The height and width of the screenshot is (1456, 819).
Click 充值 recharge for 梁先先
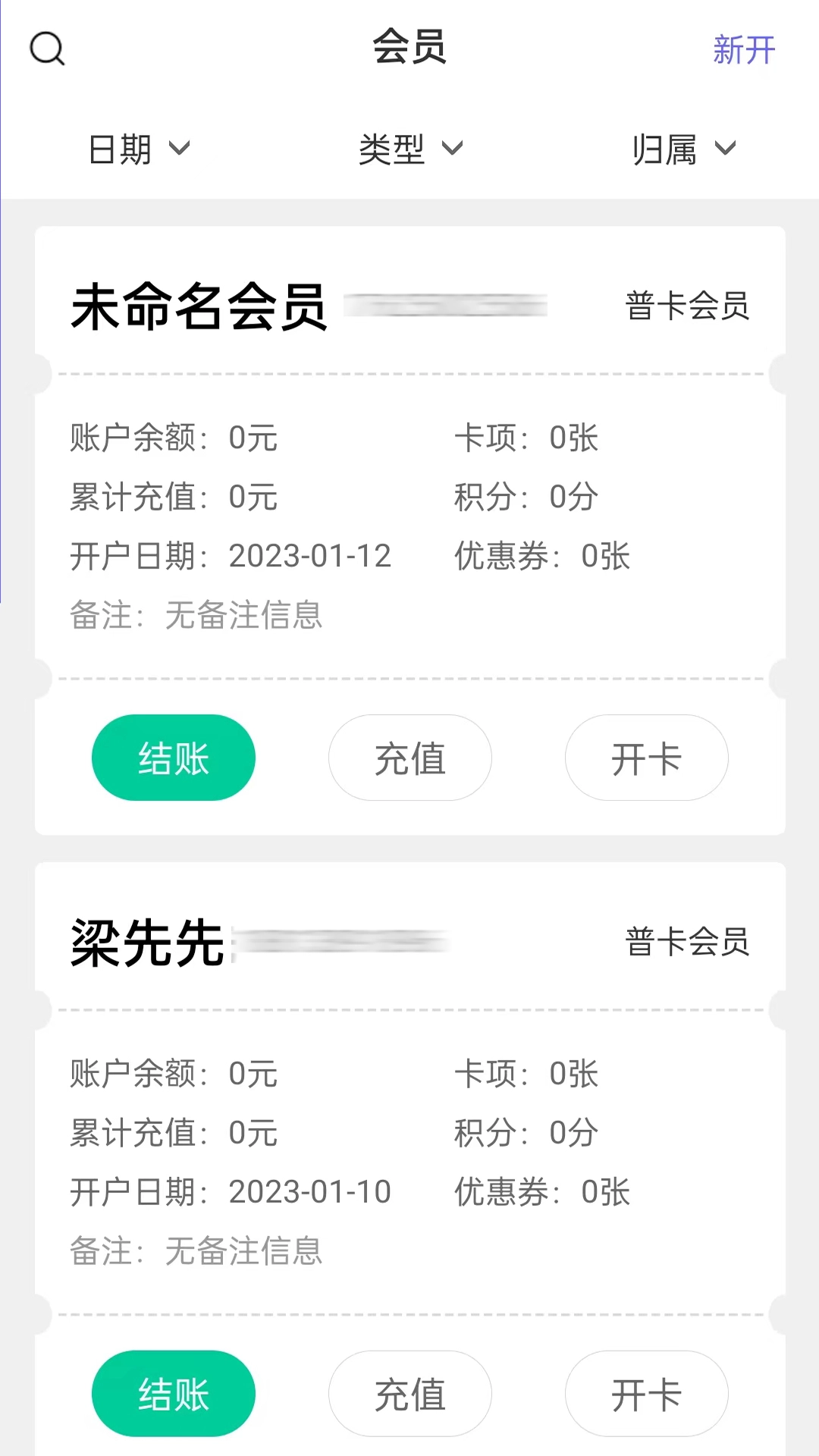[x=409, y=1394]
